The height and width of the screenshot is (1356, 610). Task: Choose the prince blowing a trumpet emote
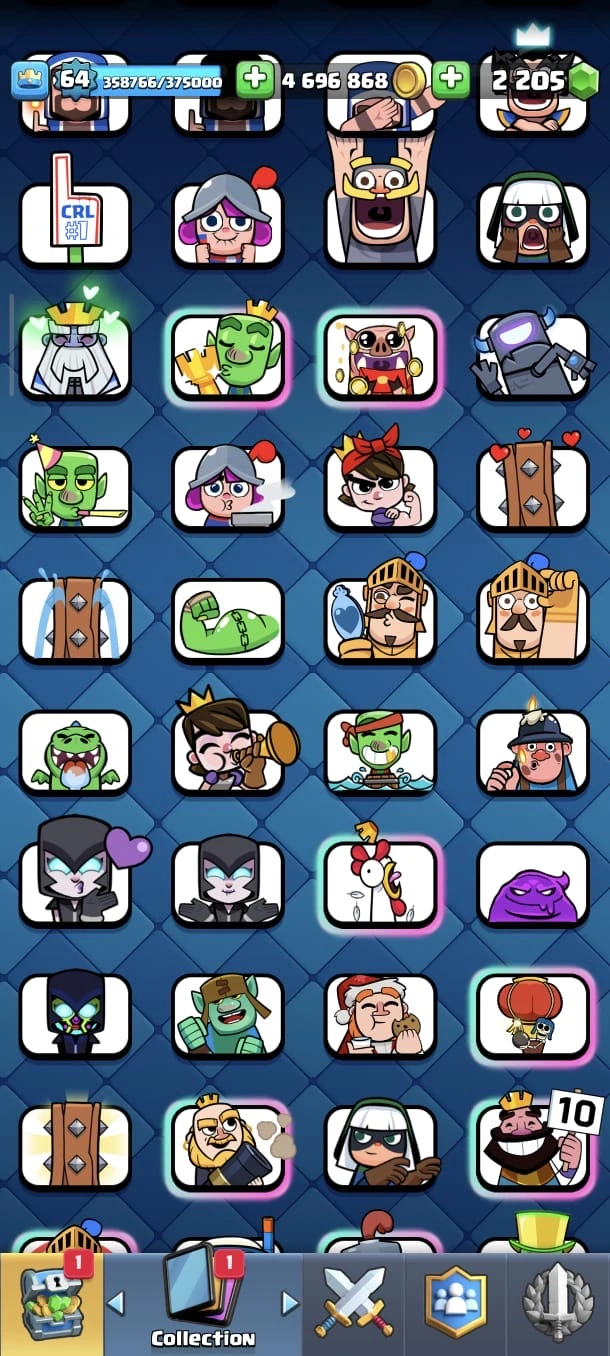228,752
